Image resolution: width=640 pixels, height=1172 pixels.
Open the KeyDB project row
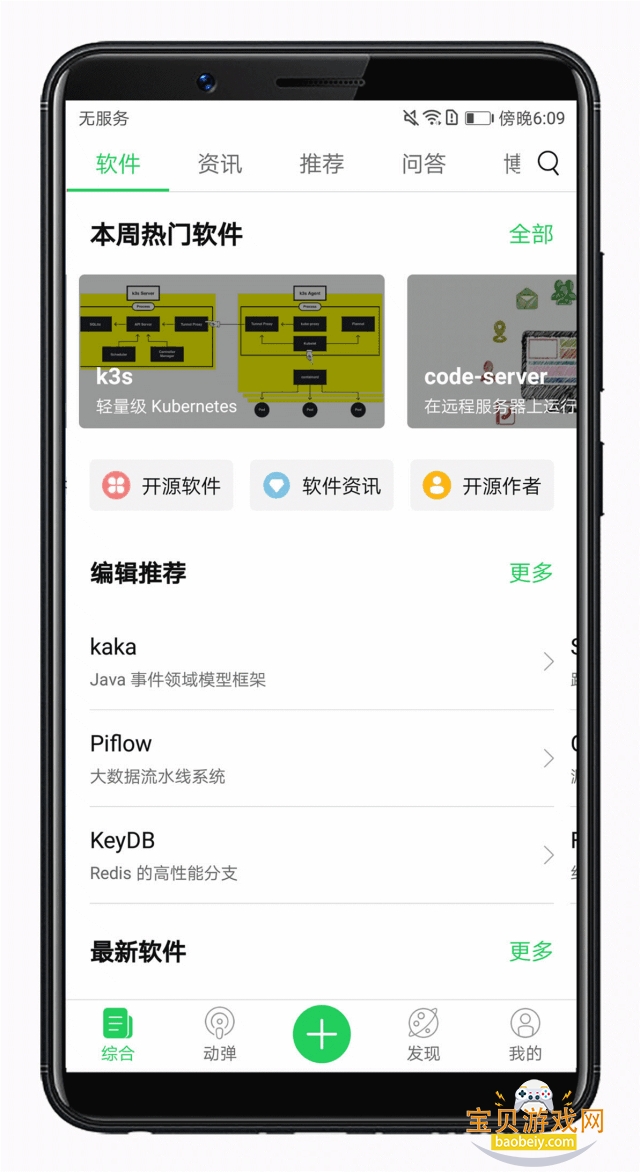click(321, 855)
